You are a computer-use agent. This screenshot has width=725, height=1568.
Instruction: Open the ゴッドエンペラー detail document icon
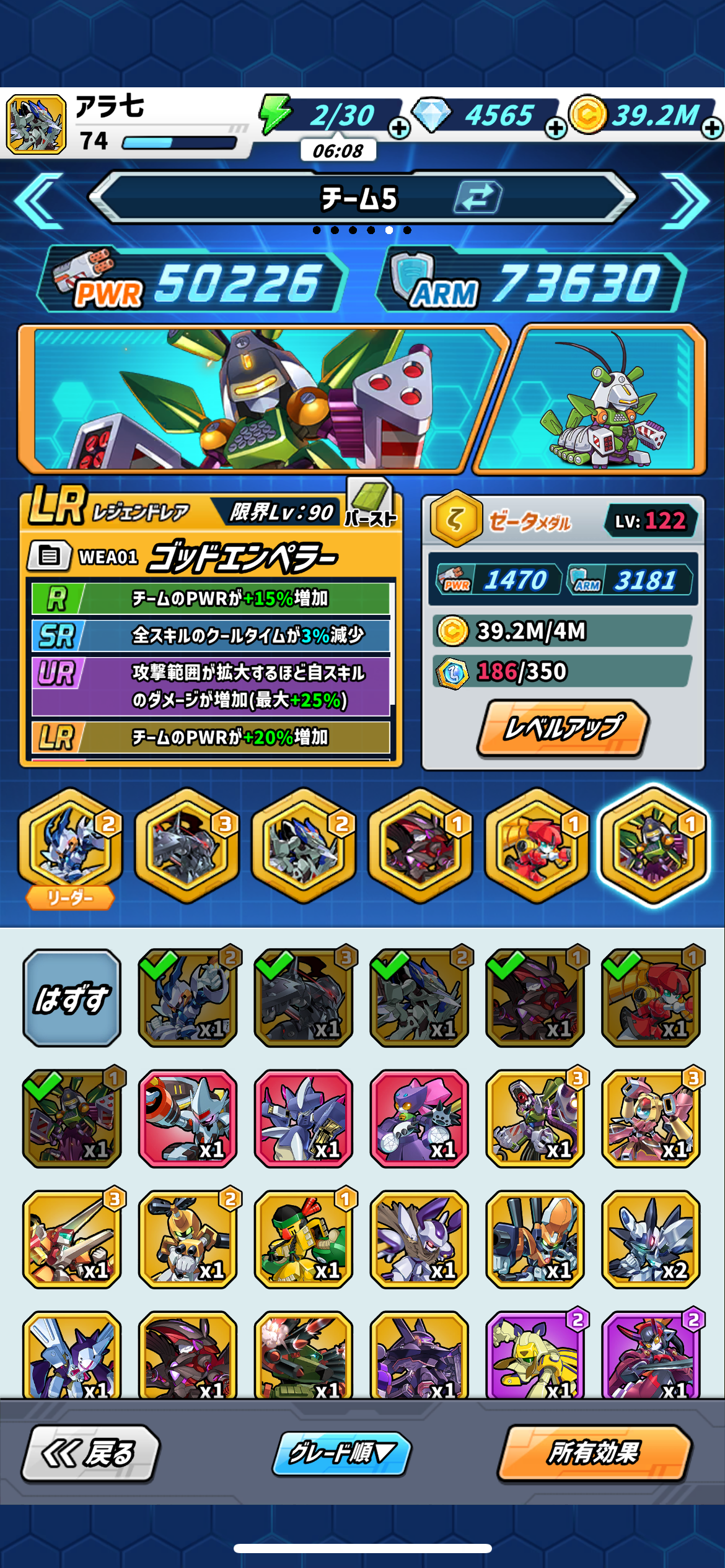[x=50, y=556]
